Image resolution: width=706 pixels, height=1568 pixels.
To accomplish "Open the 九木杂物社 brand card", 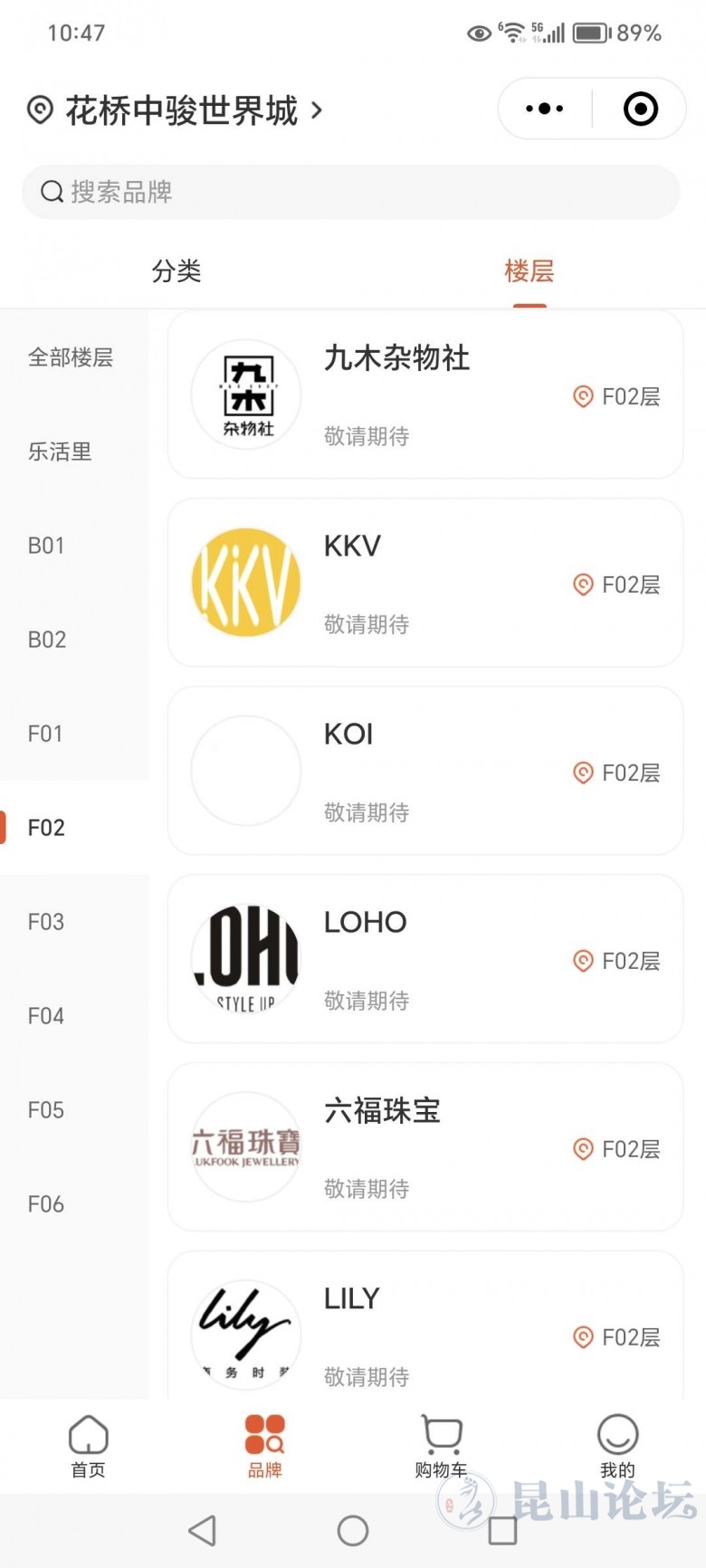I will (425, 394).
